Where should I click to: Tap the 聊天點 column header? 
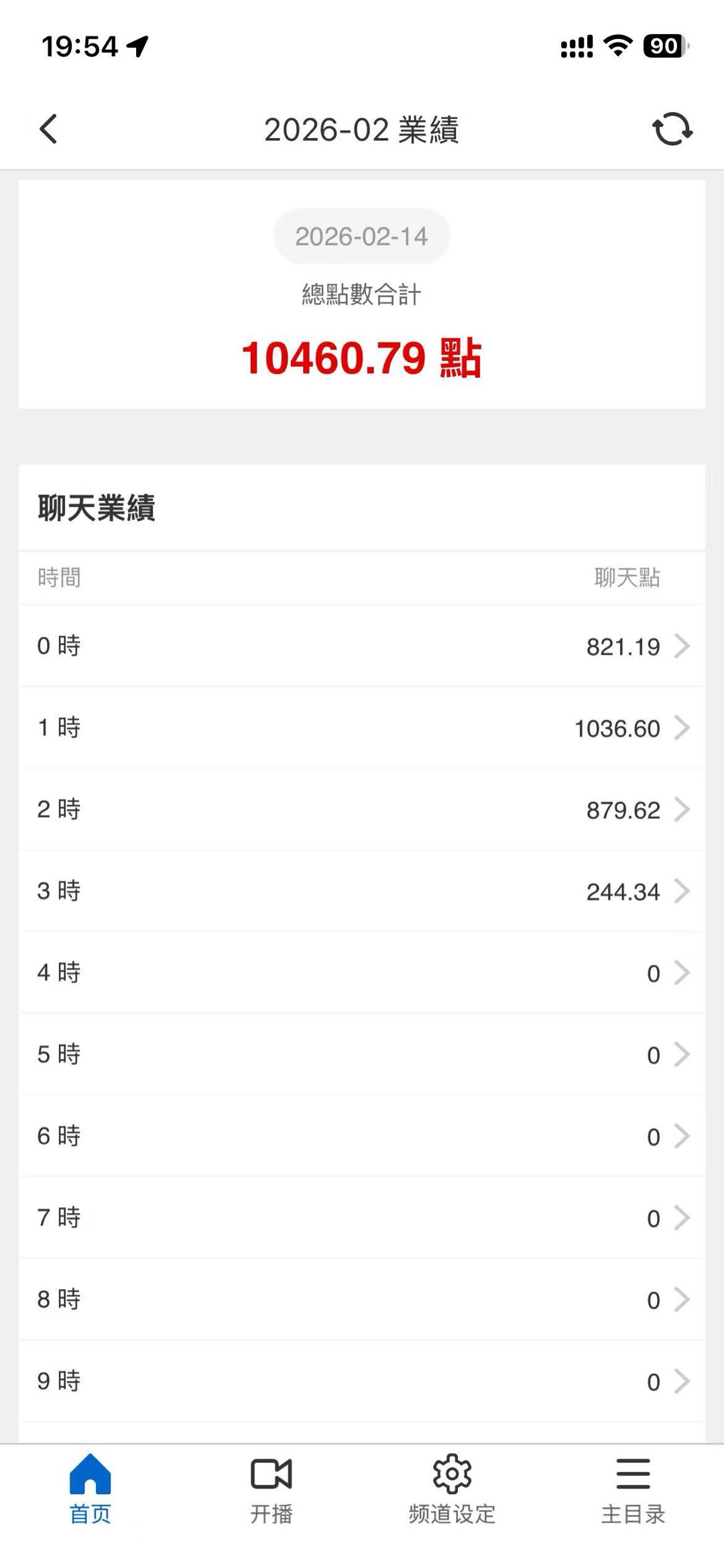coord(627,578)
